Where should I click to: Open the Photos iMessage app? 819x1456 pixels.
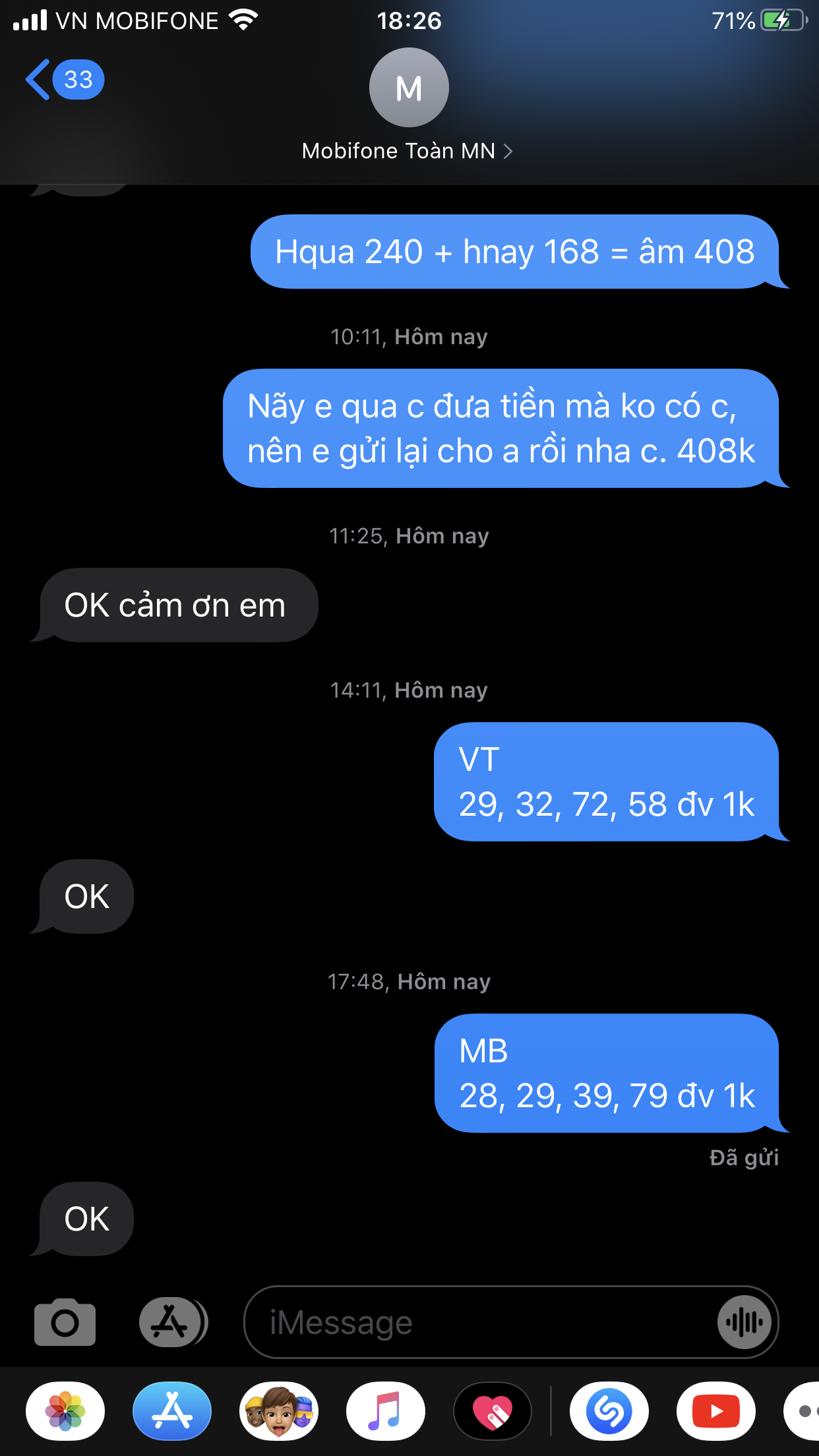pos(65,1411)
